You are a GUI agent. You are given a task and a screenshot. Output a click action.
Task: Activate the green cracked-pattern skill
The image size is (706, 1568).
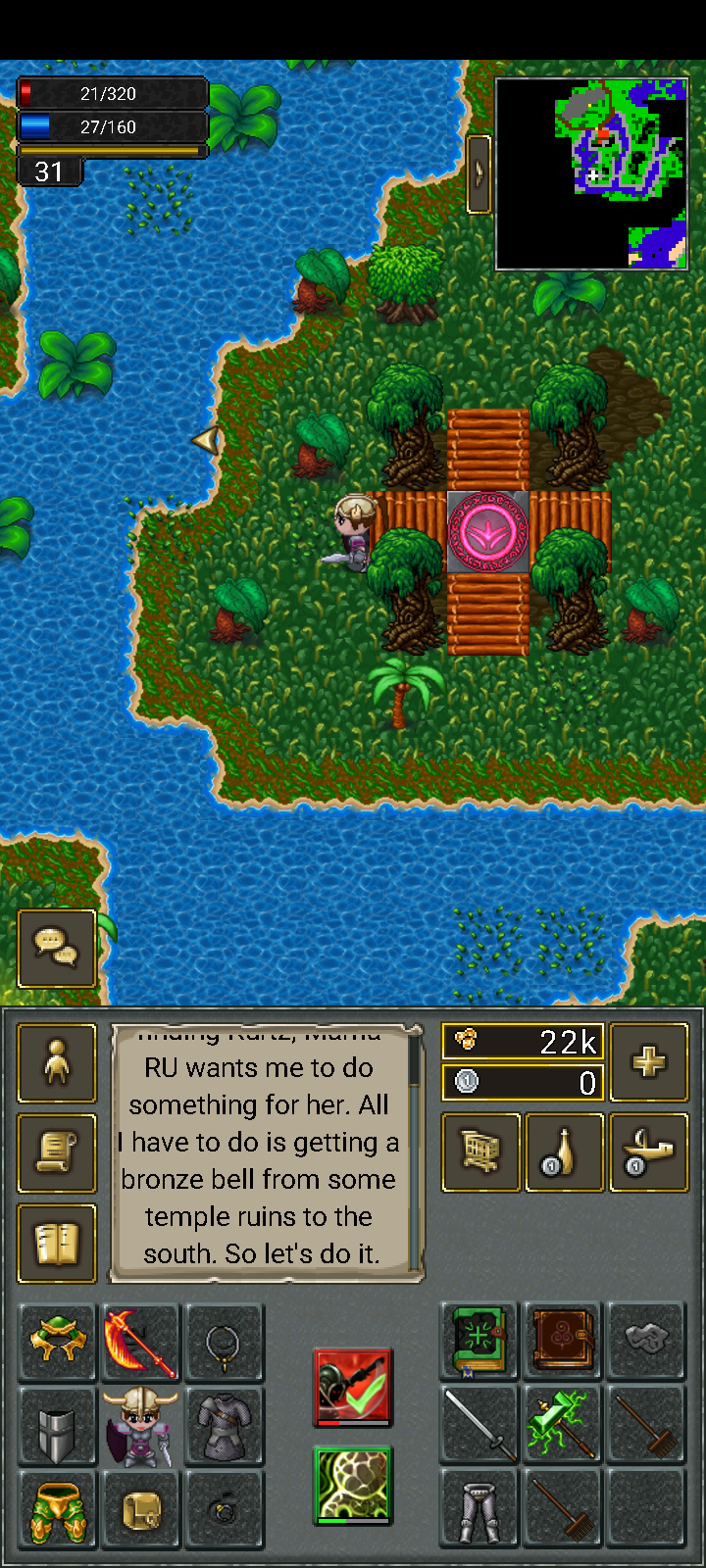click(353, 1486)
